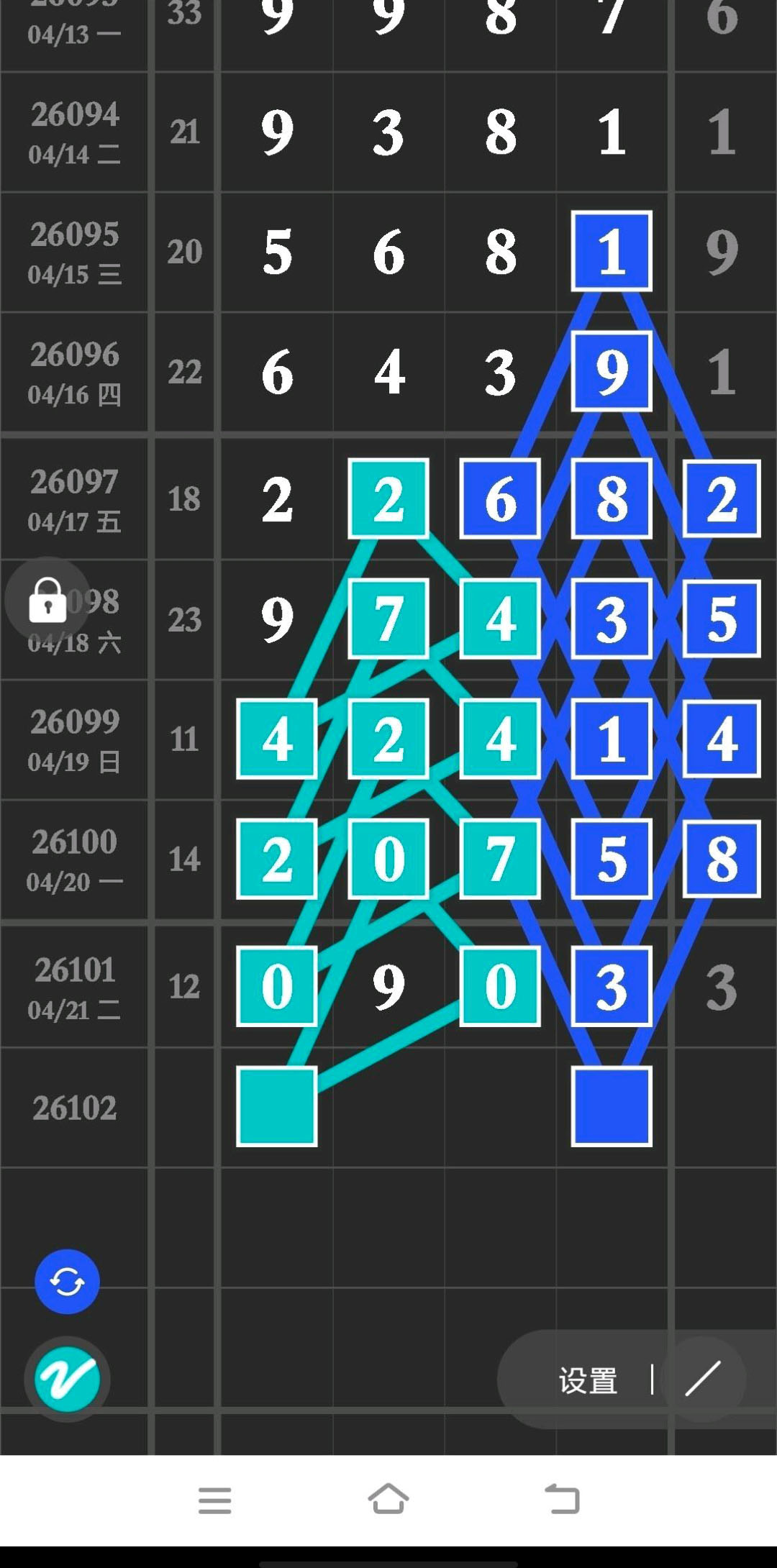This screenshot has height=1568, width=777.
Task: Open 设置 settings
Action: [x=588, y=1380]
